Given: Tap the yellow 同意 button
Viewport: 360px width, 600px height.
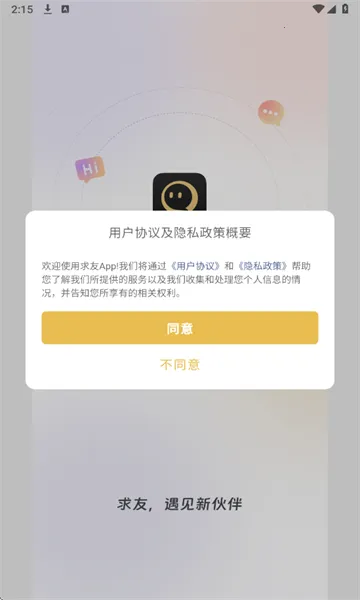Looking at the screenshot, I should tap(180, 328).
